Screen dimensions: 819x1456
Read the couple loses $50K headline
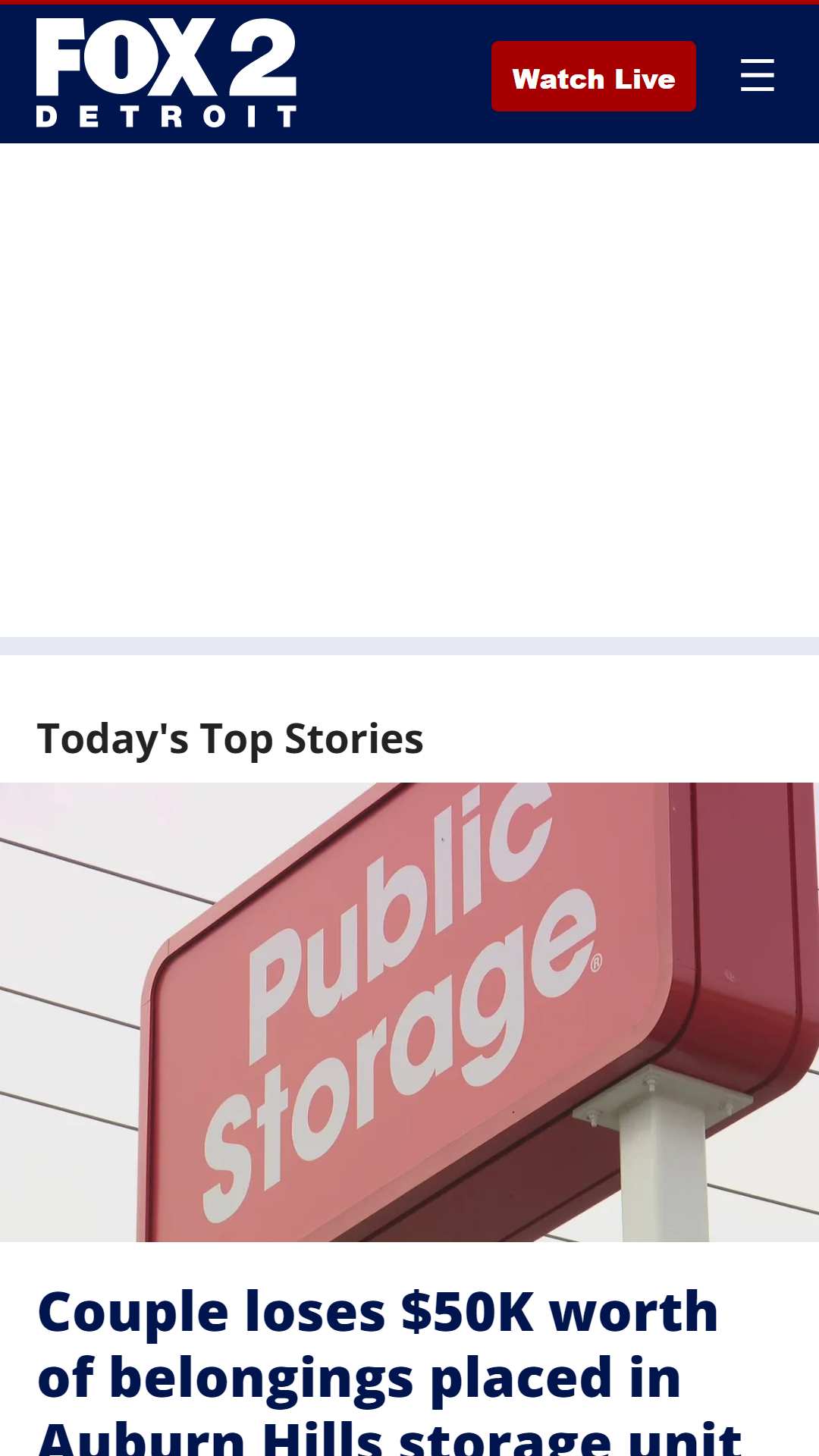[389, 1369]
